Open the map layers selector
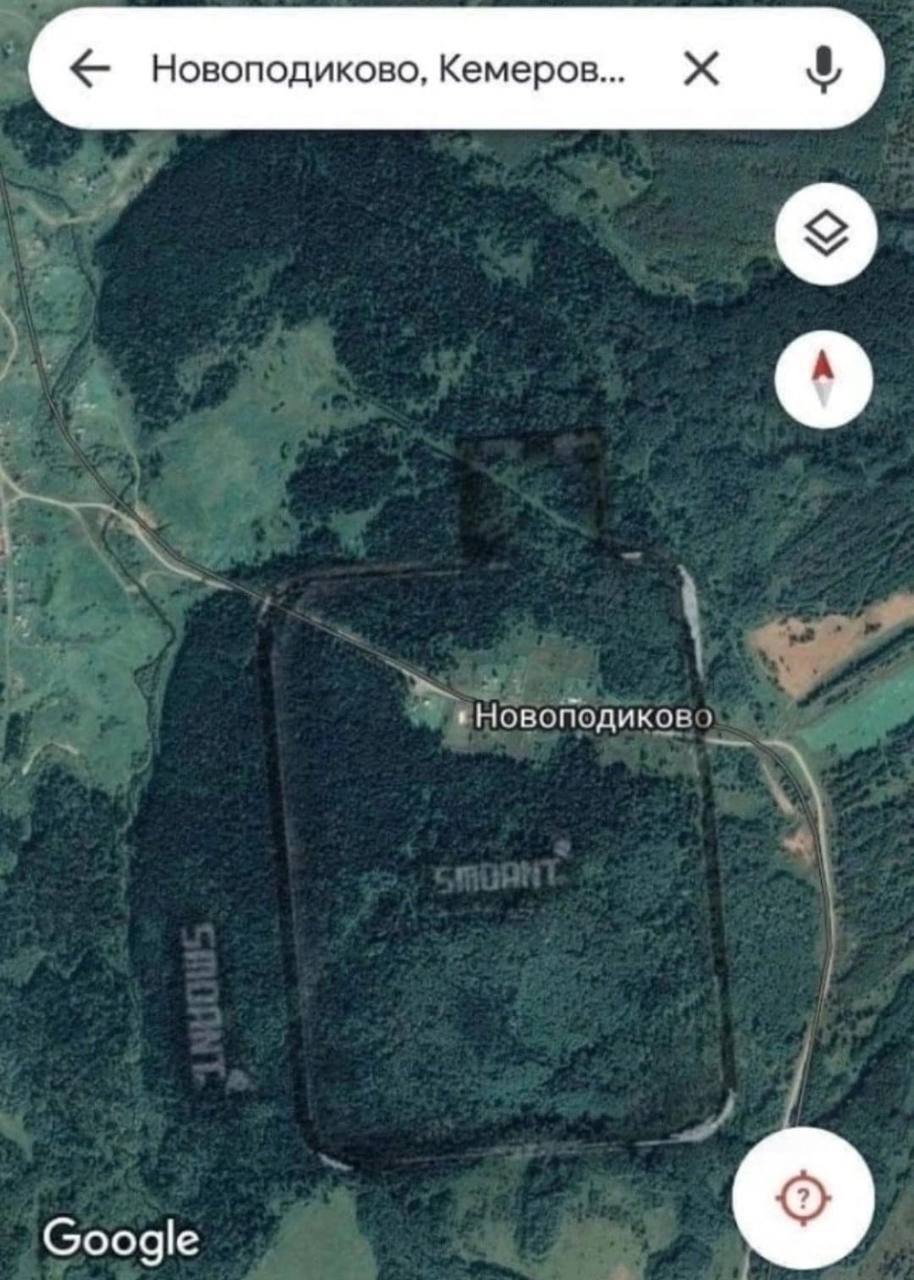The width and height of the screenshot is (914, 1280). click(x=826, y=236)
